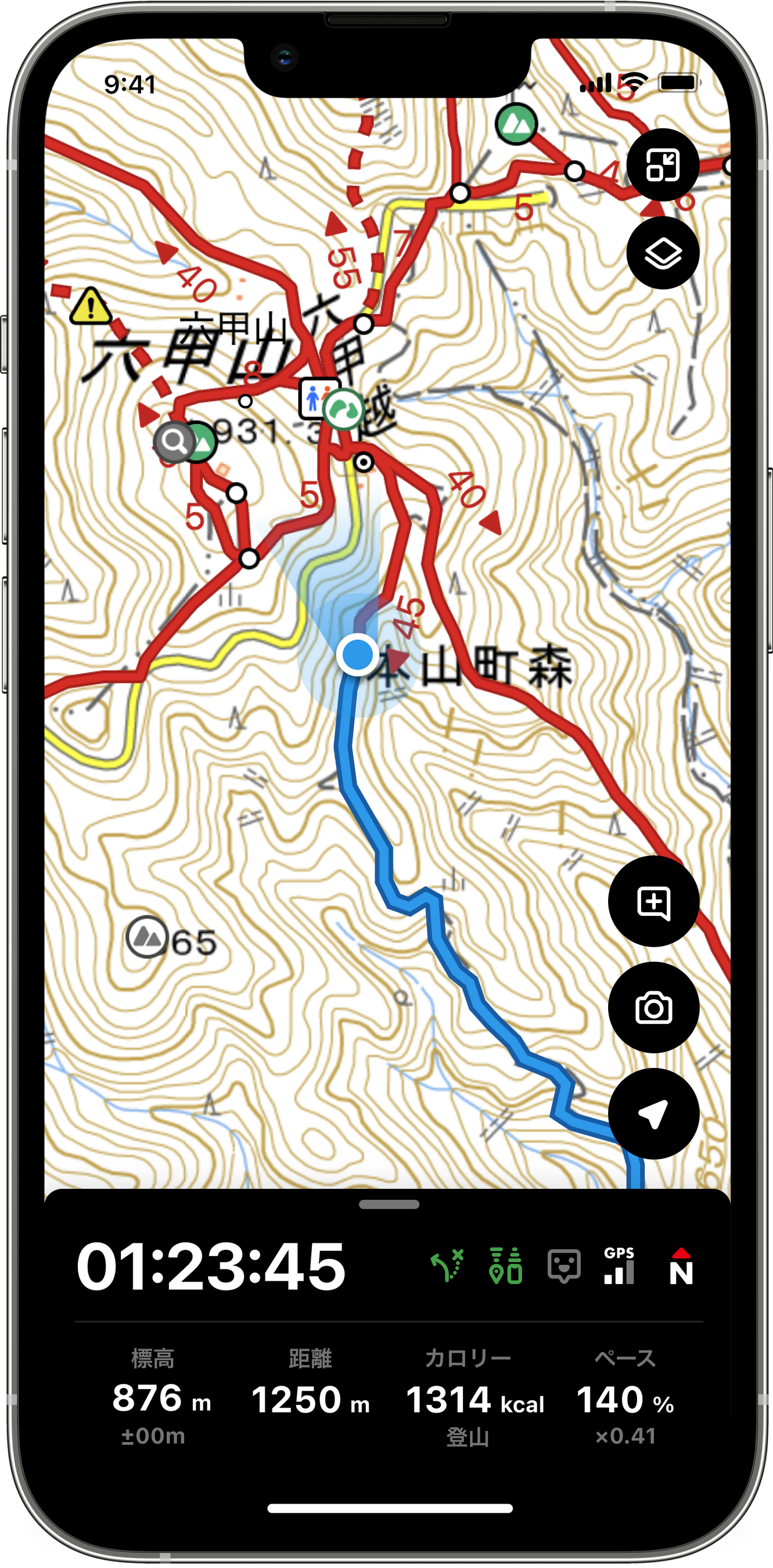Tap the N compass to reset north

[x=681, y=1267]
